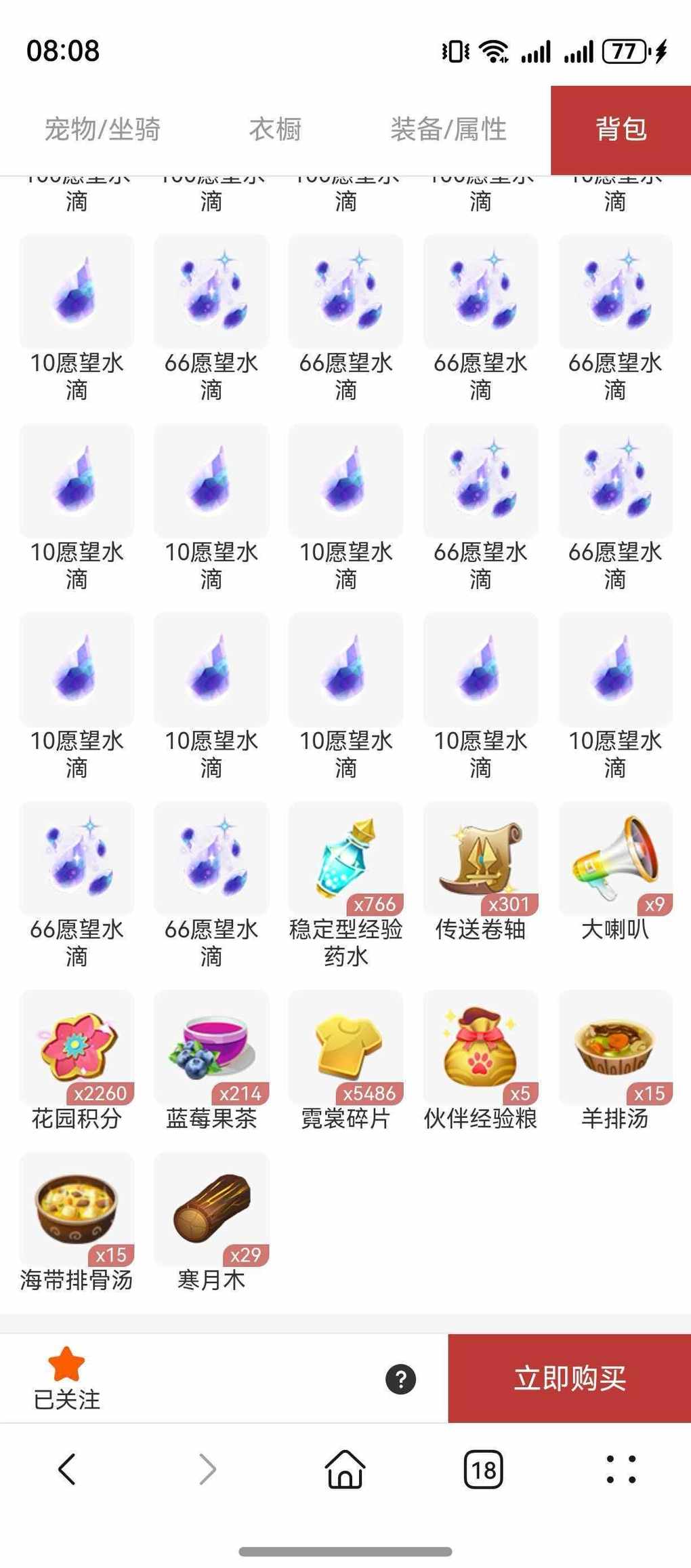Tap the 蓝莓果茶 item
Image resolution: width=691 pixels, height=1568 pixels.
click(x=211, y=1047)
